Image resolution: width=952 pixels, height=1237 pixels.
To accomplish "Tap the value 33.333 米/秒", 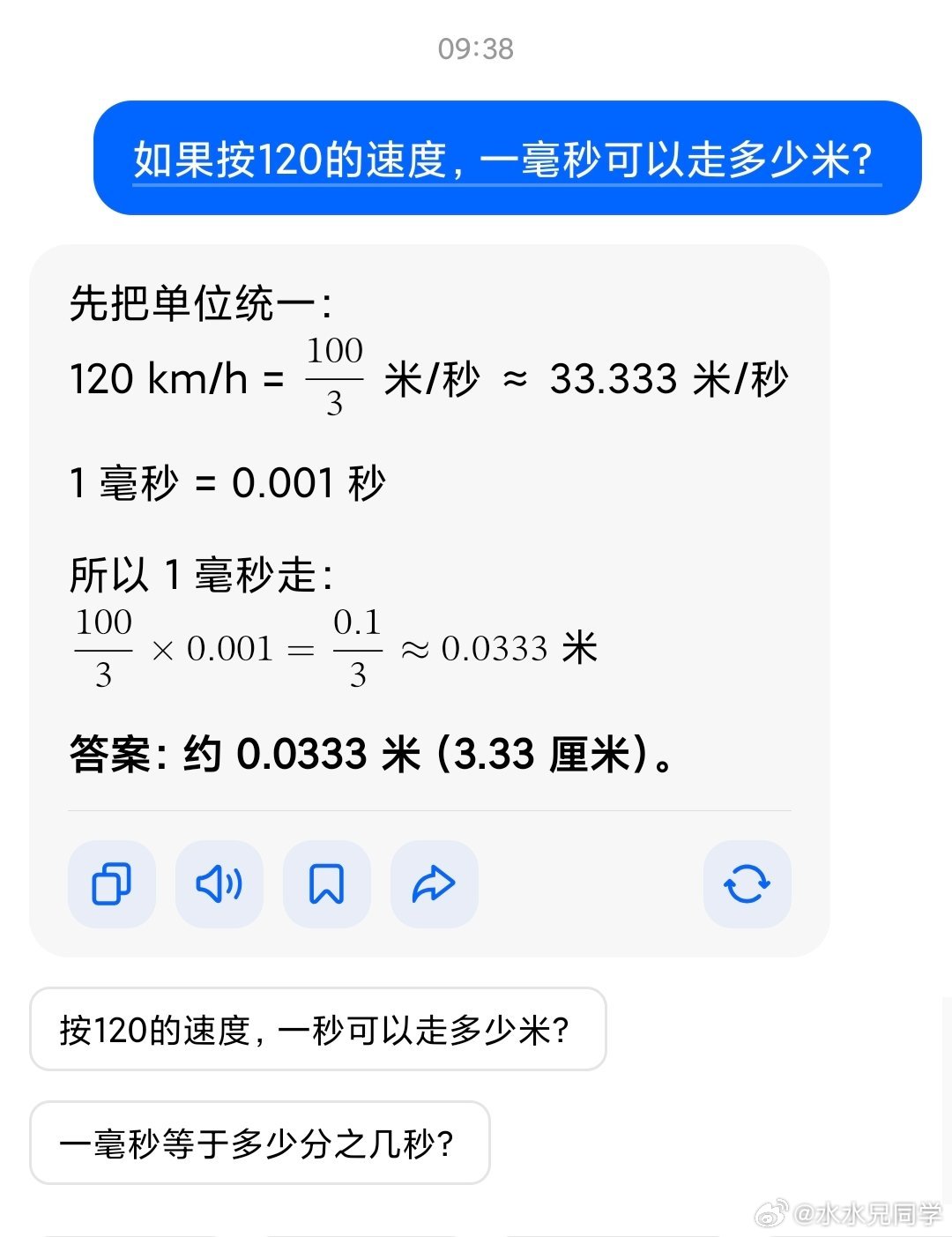I will tap(617, 377).
